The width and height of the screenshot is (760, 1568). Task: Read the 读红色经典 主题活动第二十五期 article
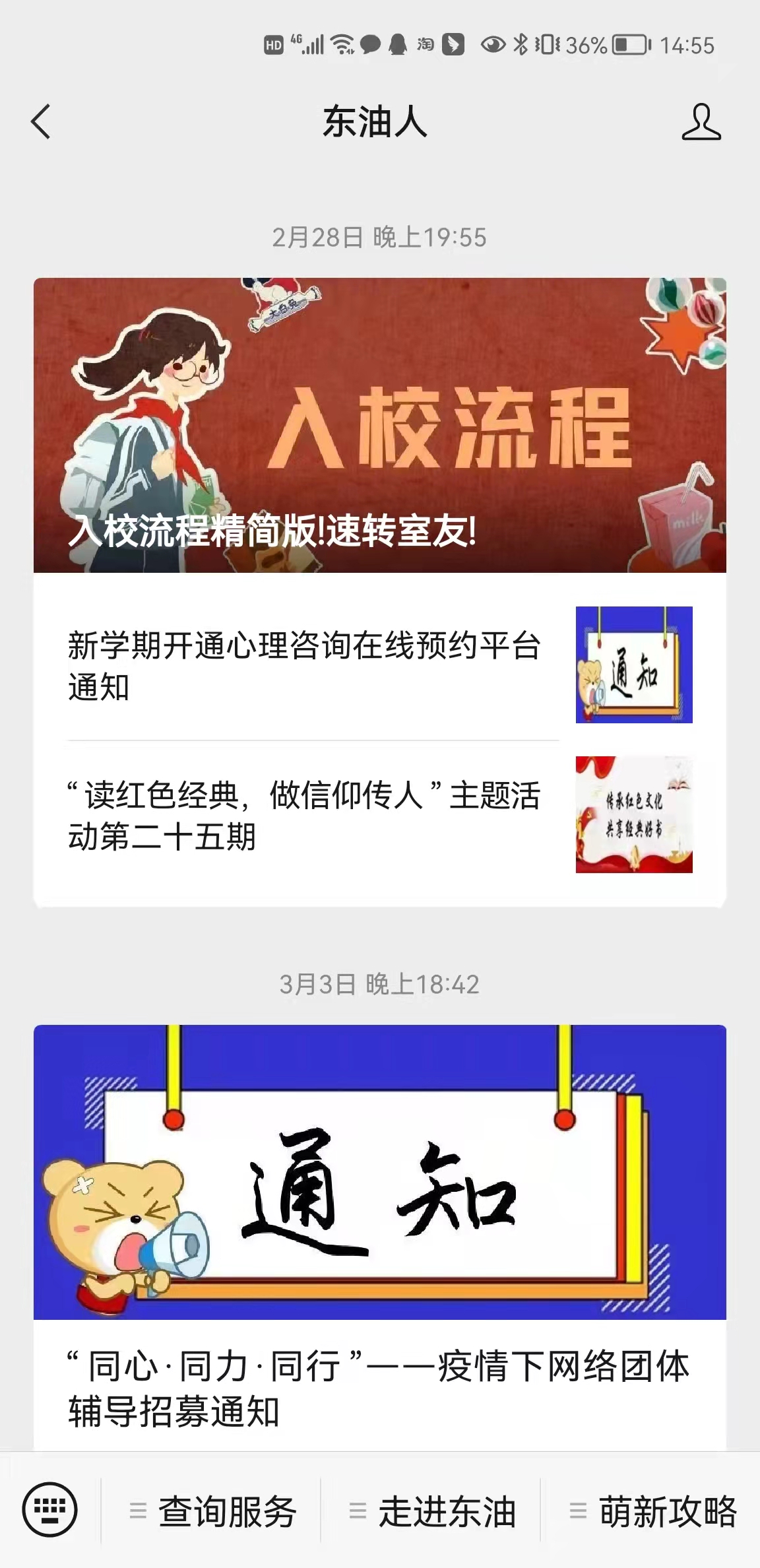(305, 815)
